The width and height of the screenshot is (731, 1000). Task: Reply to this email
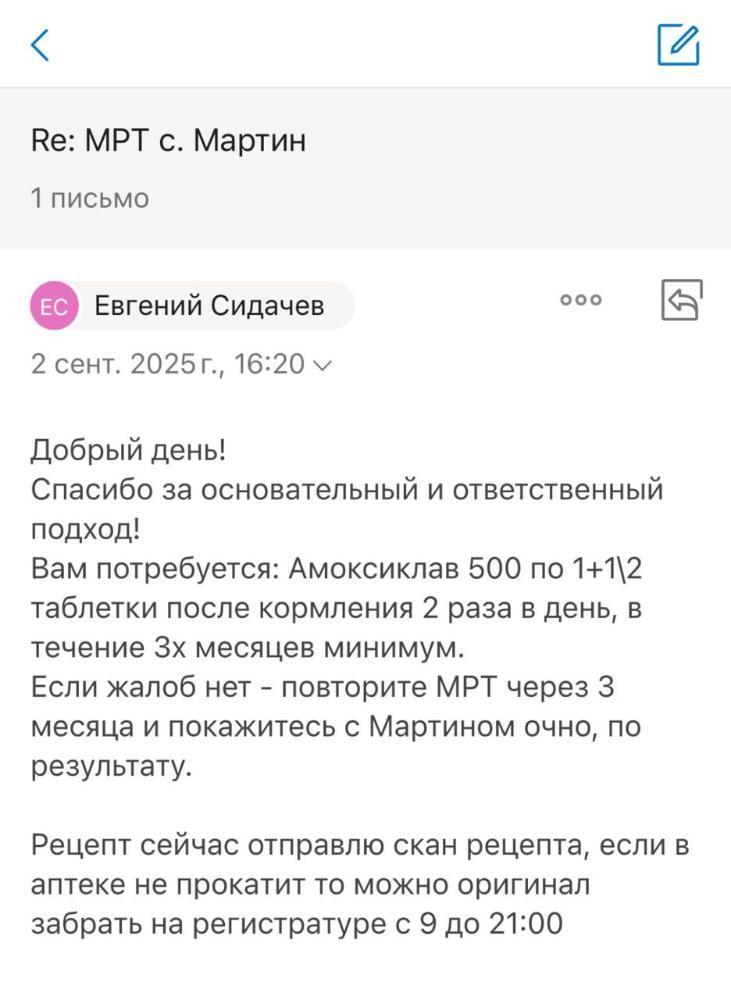pos(681,300)
